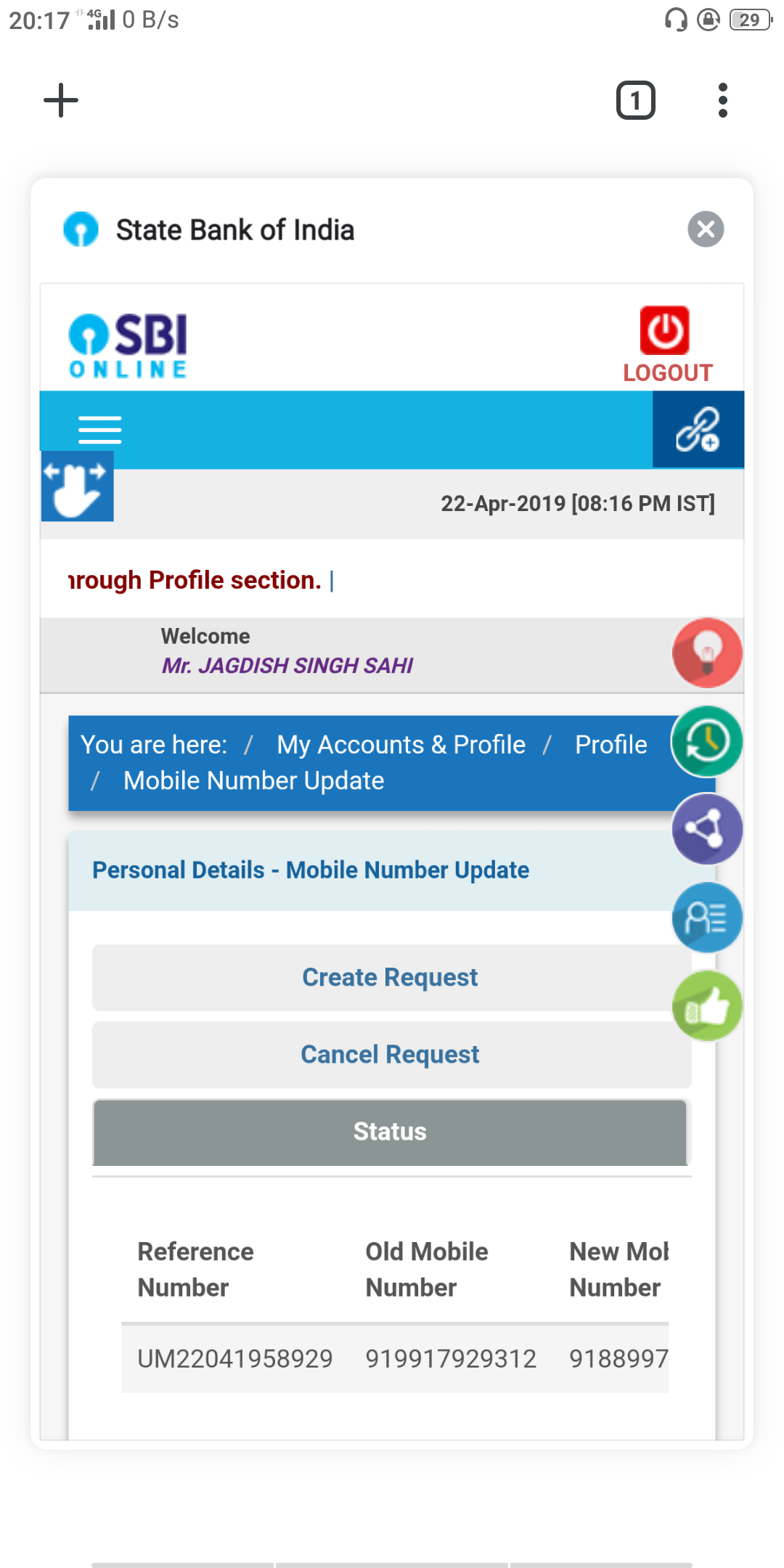
Task: Tap the LOGOUT button
Action: coord(666,344)
